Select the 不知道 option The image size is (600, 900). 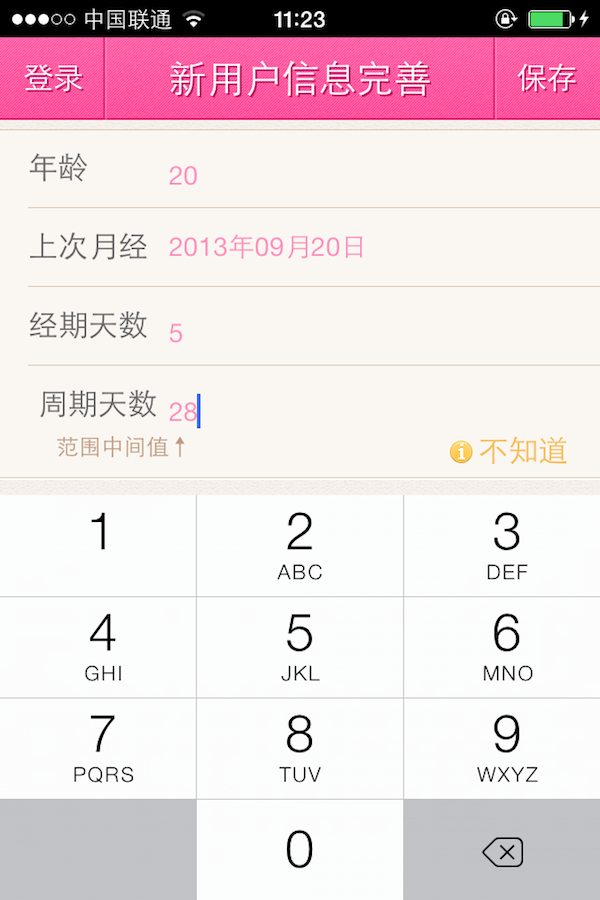click(x=510, y=451)
